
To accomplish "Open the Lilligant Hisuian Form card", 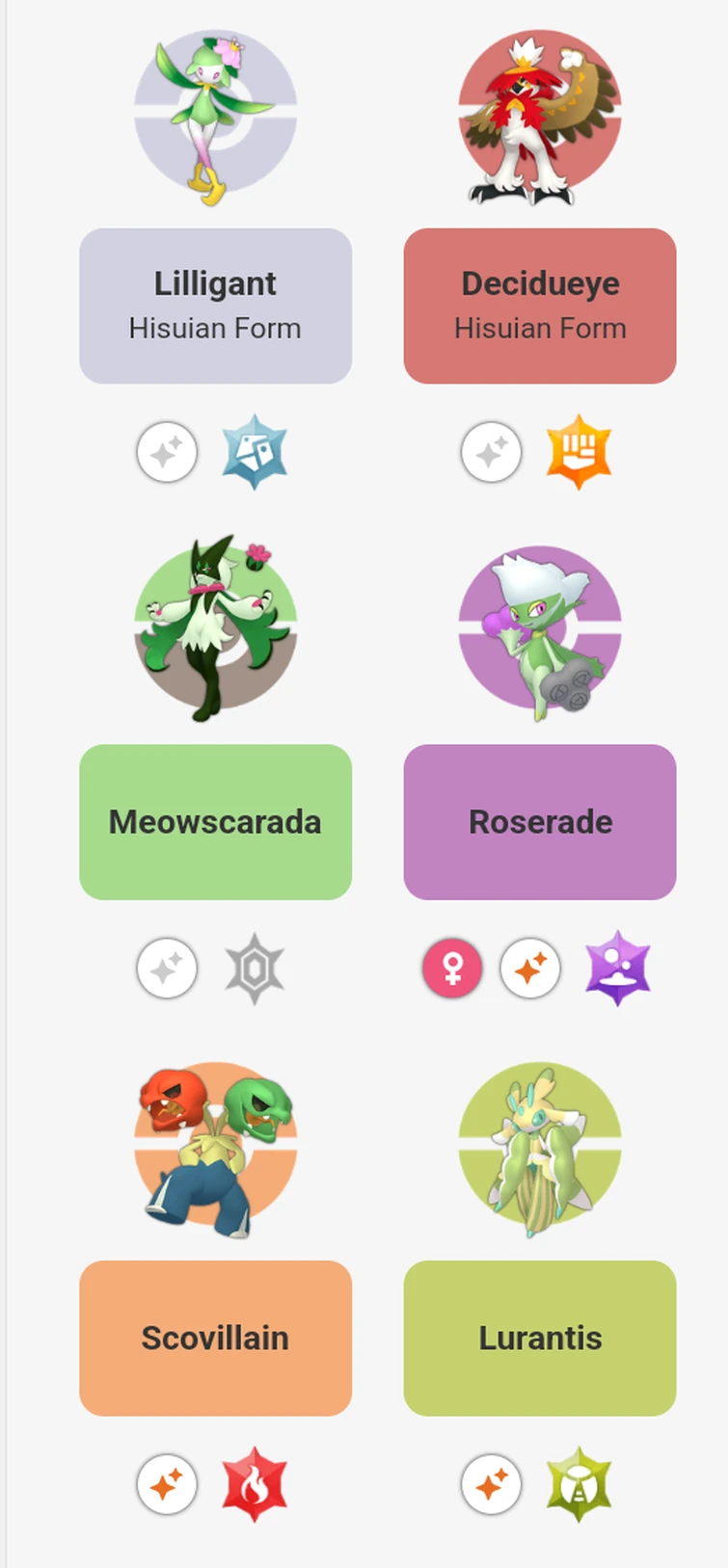I will click(x=215, y=306).
